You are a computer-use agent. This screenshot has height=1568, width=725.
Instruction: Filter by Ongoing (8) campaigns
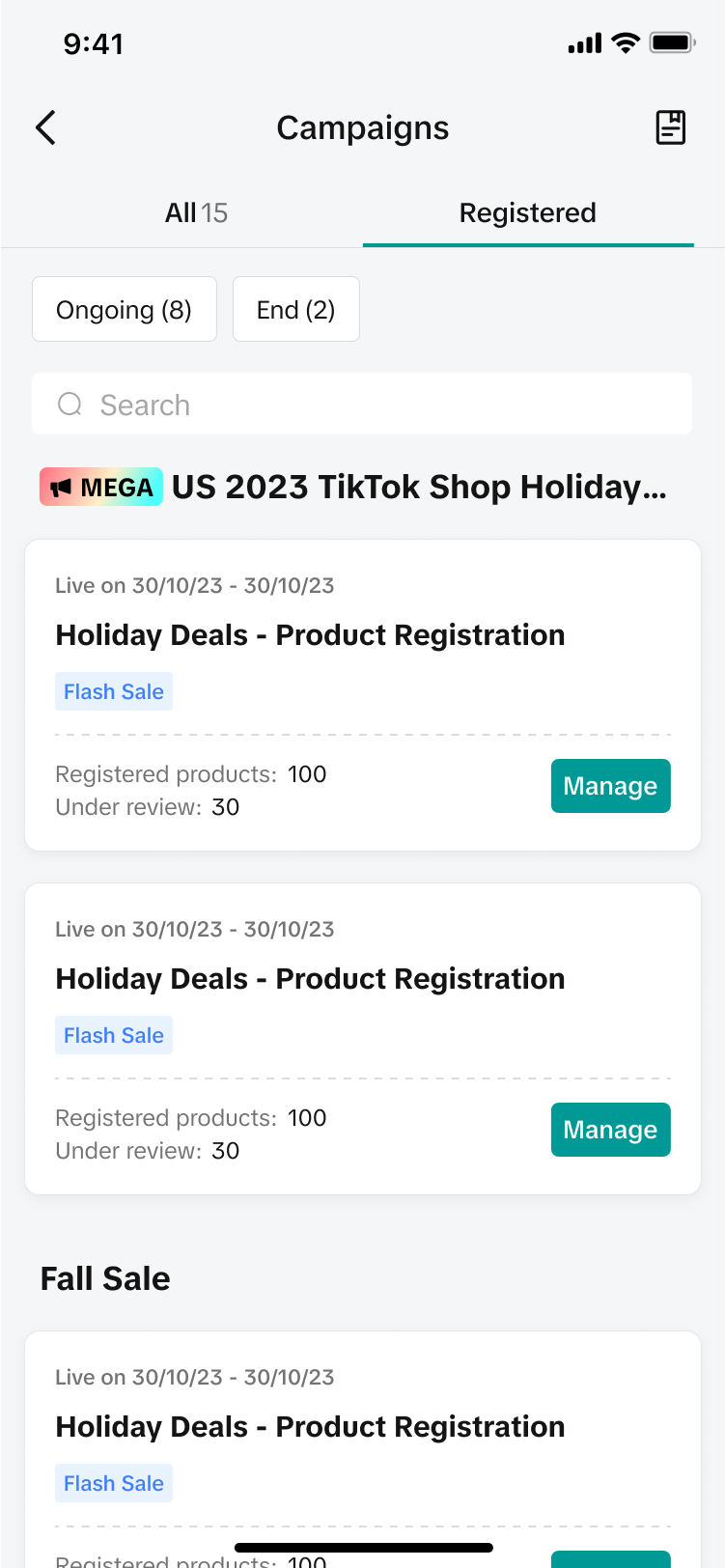pos(124,310)
